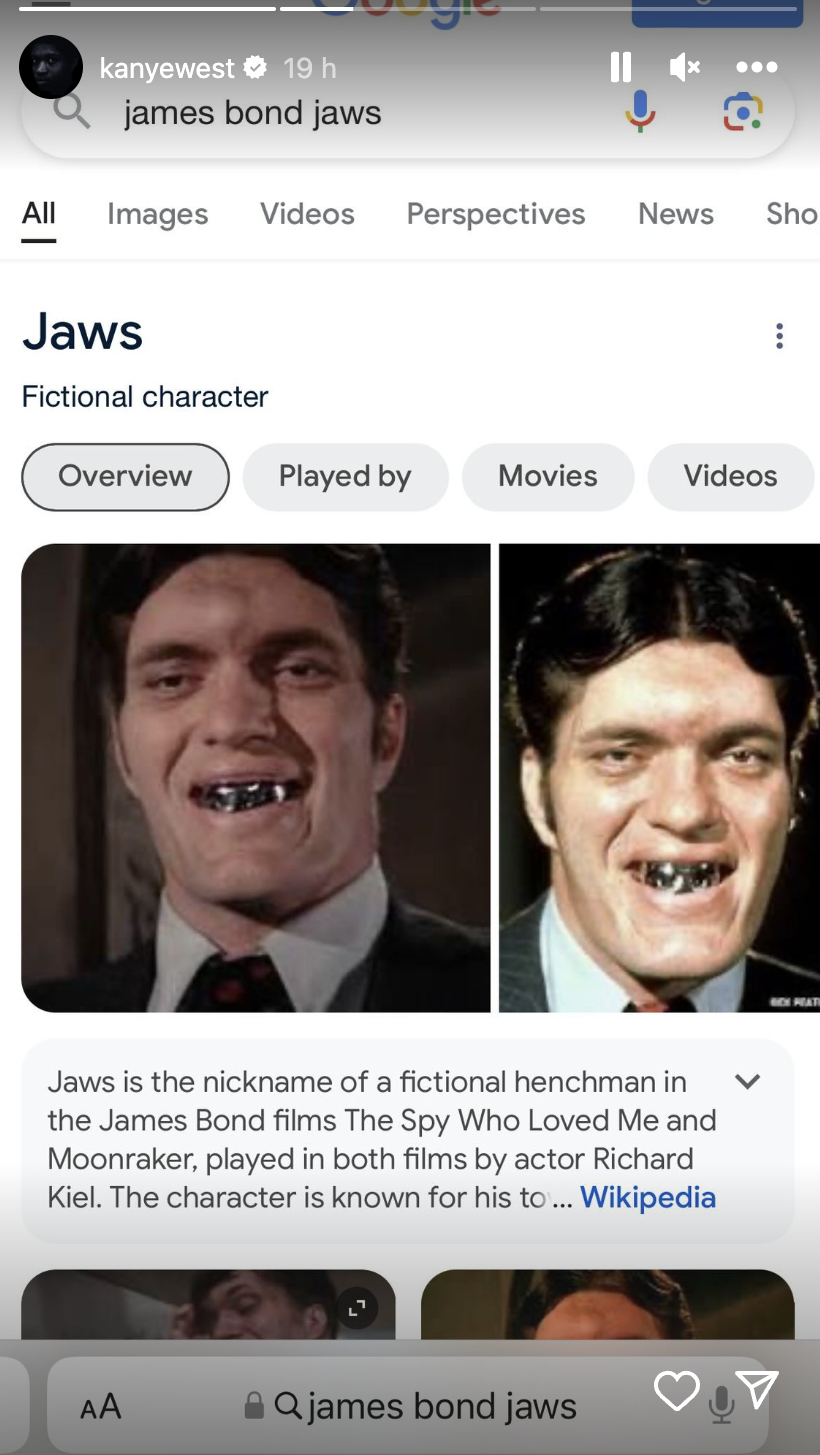820x1455 pixels.
Task: Open the story's more options menu
Action: point(756,67)
